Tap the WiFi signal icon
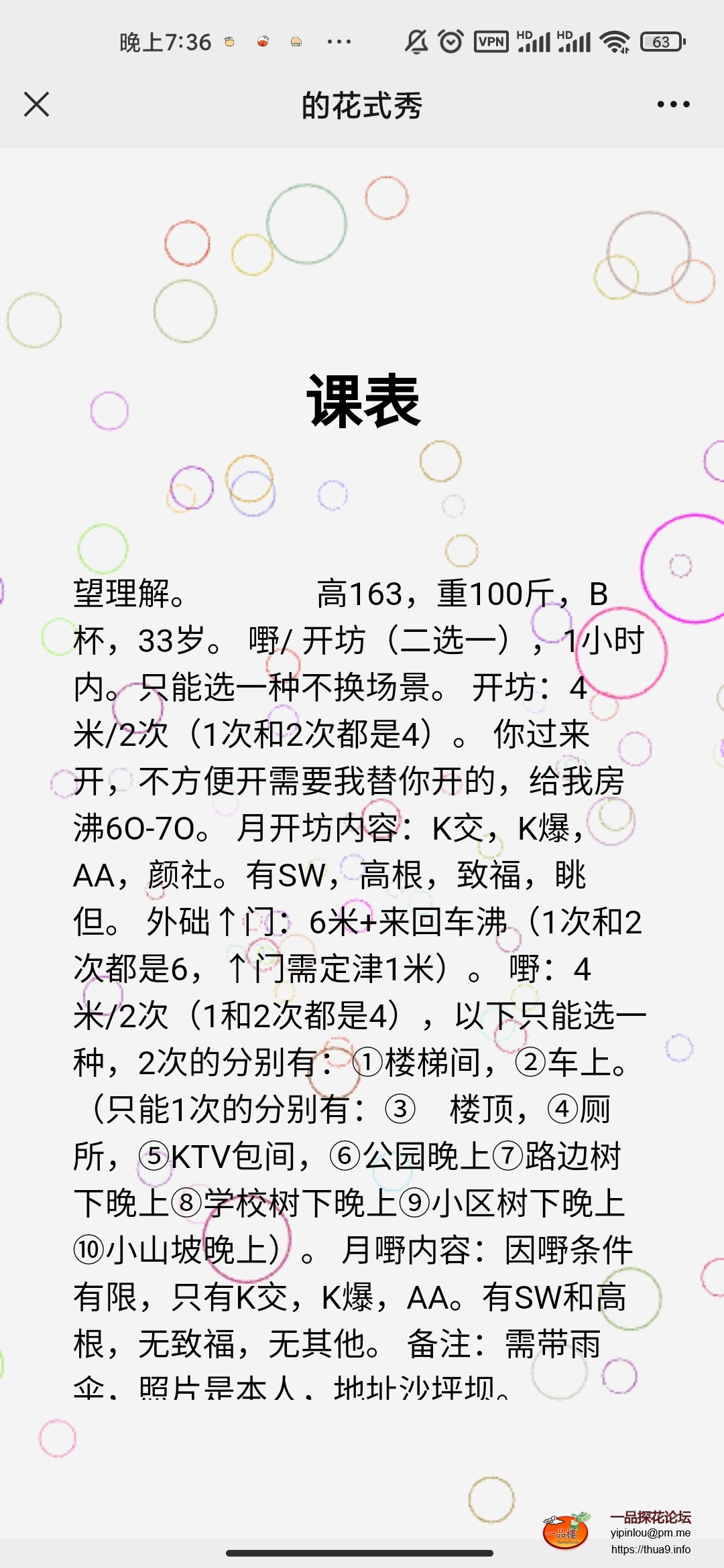This screenshot has width=724, height=1568. click(x=614, y=42)
